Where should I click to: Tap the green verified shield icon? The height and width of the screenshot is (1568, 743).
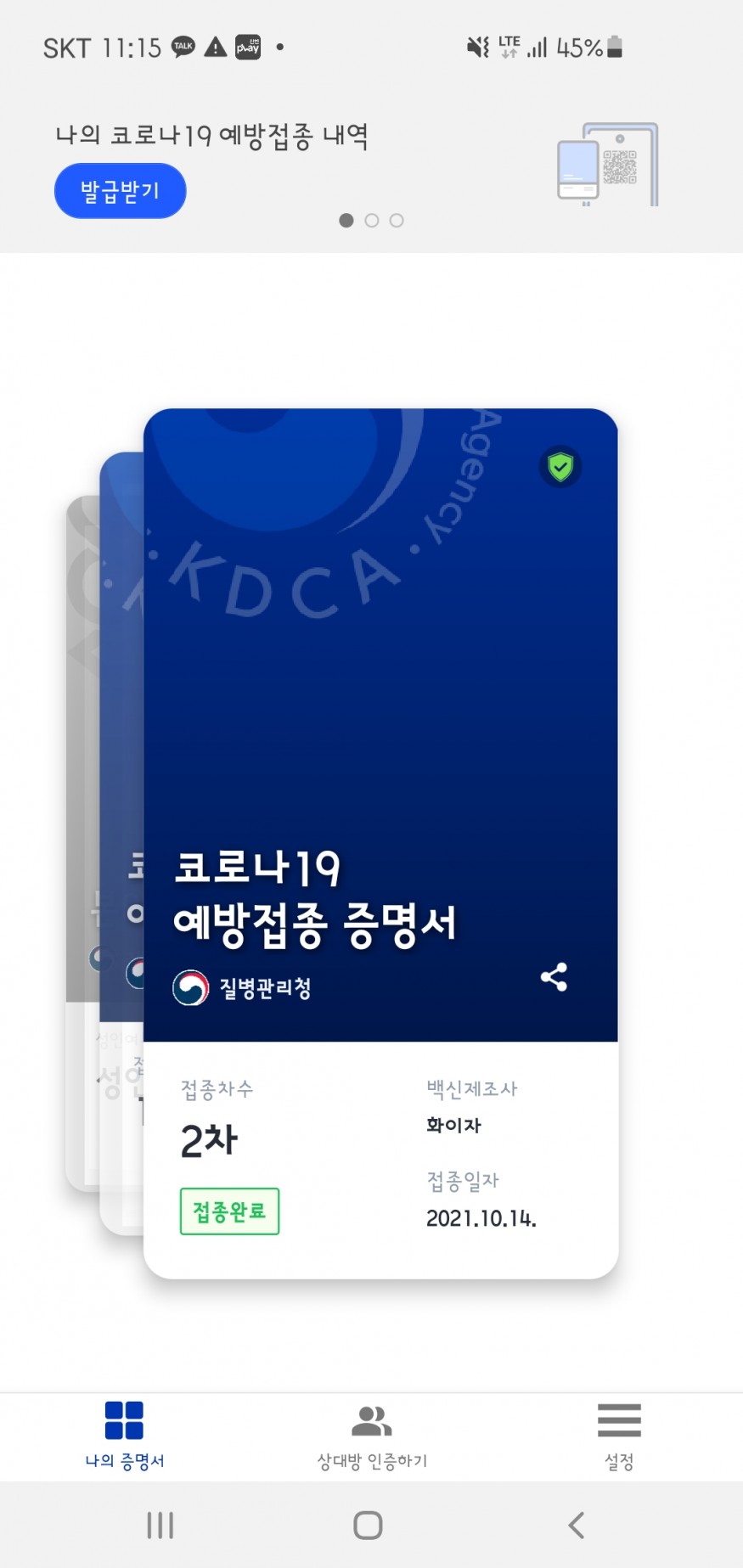click(x=560, y=466)
